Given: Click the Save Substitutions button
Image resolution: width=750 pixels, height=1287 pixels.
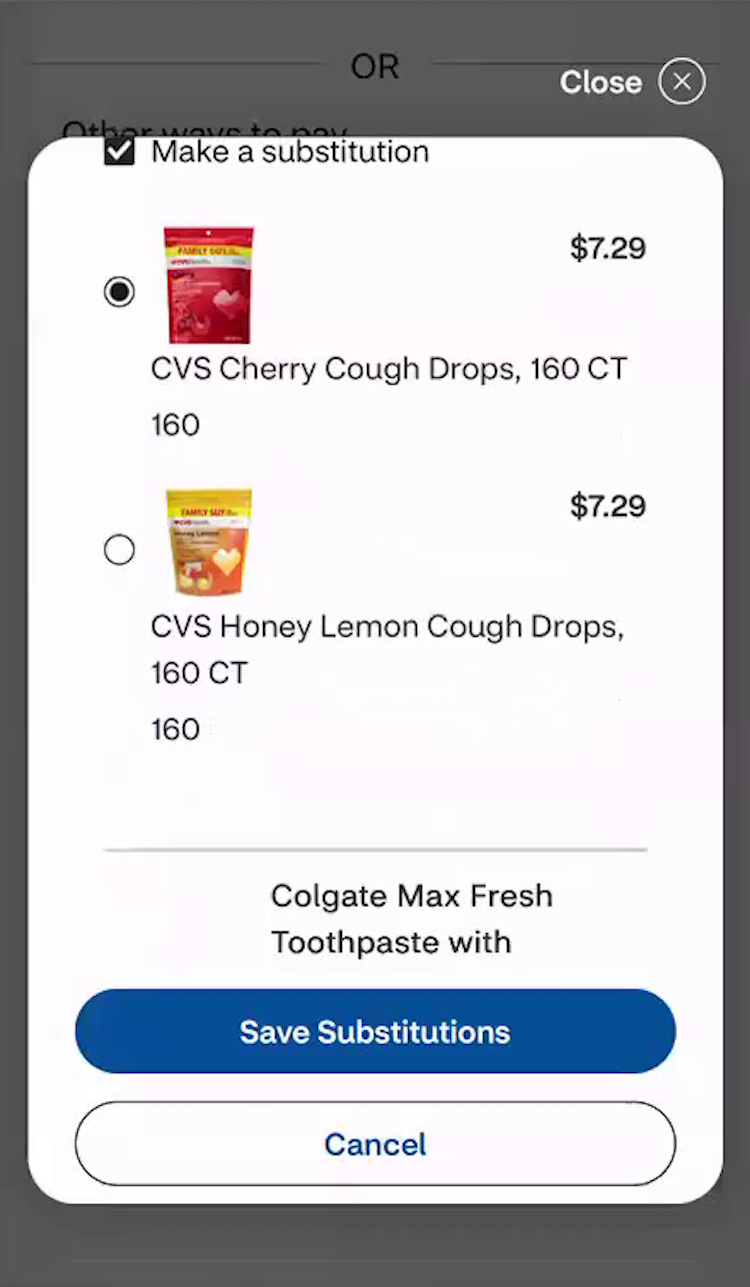Looking at the screenshot, I should point(375,1031).
